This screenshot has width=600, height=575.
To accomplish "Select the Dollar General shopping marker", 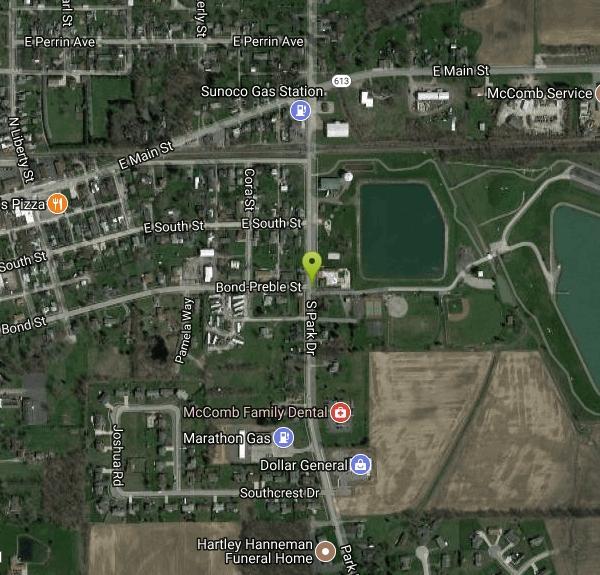I will click(x=359, y=464).
